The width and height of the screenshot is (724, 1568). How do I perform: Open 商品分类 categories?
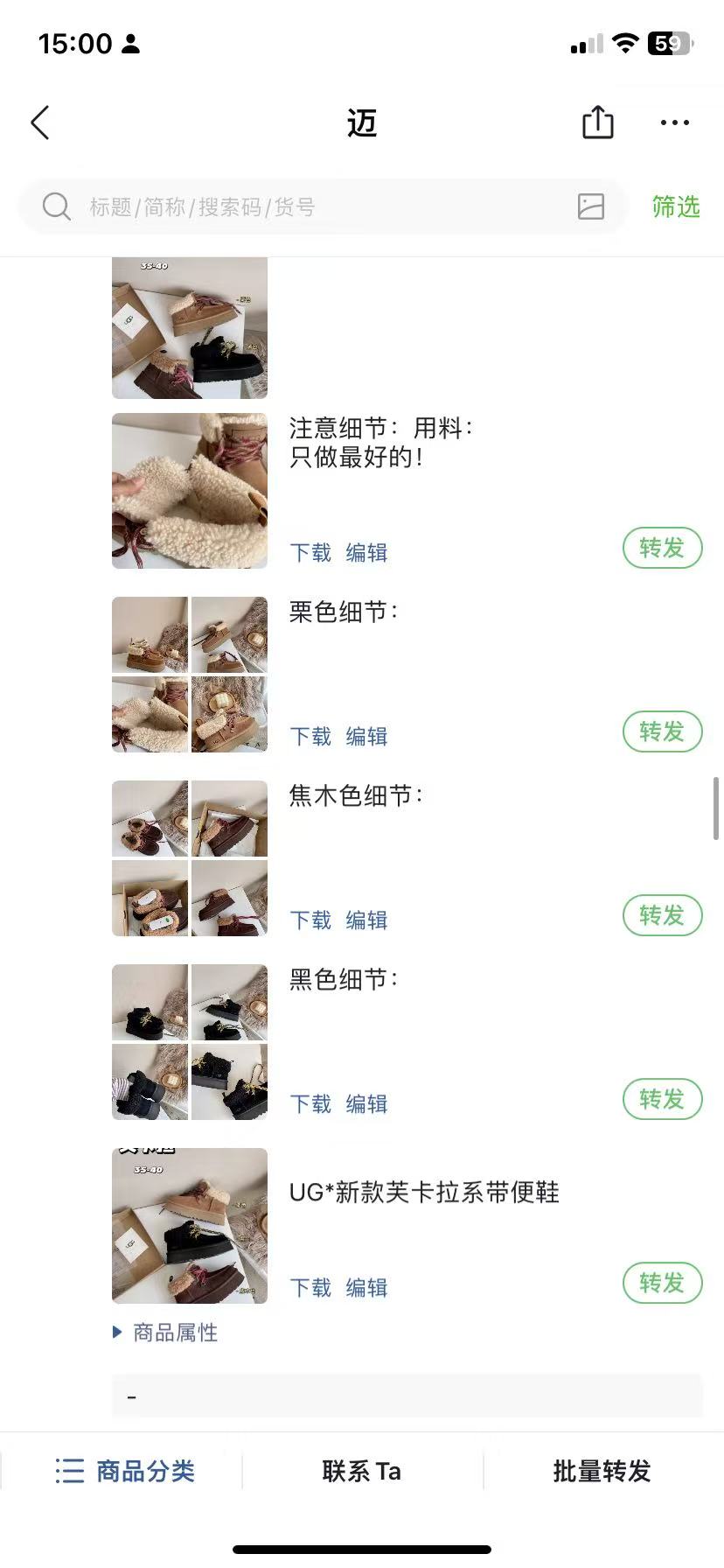124,1471
